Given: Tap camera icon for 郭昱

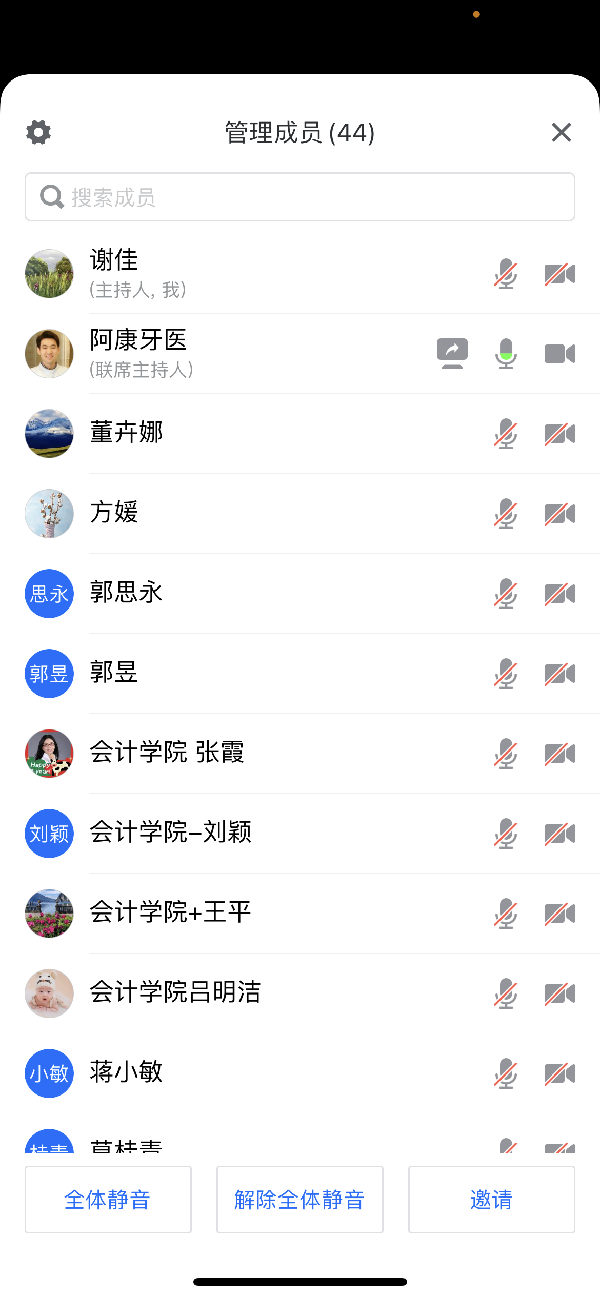Looking at the screenshot, I should pyautogui.click(x=560, y=673).
